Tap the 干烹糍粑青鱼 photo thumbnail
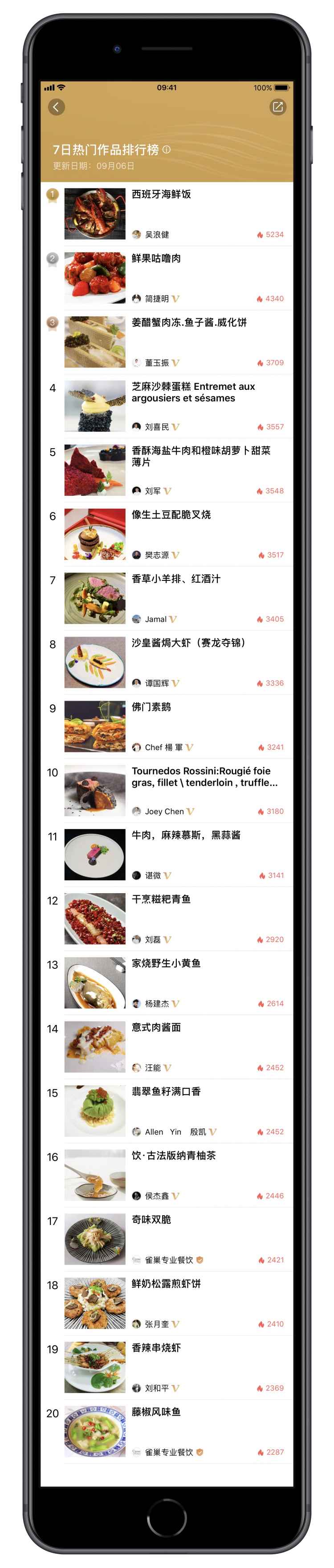The width and height of the screenshot is (334, 1568). [95, 919]
